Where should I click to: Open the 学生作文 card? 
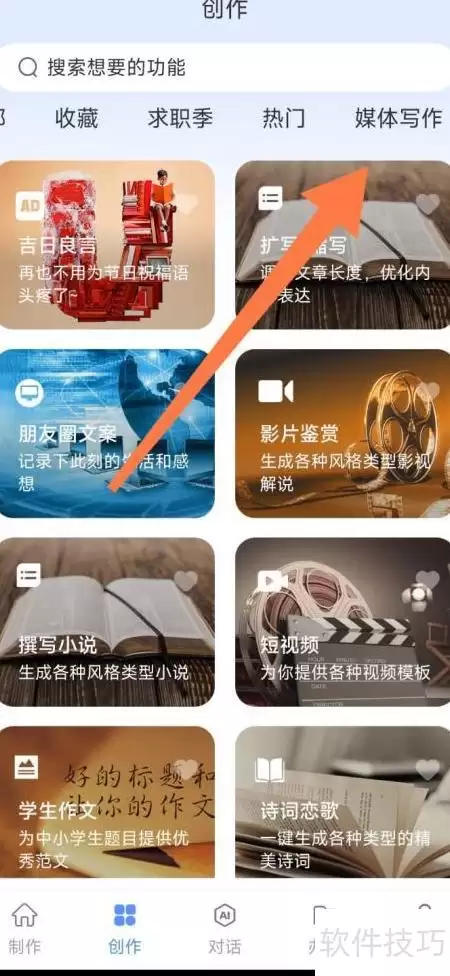pyautogui.click(x=107, y=802)
